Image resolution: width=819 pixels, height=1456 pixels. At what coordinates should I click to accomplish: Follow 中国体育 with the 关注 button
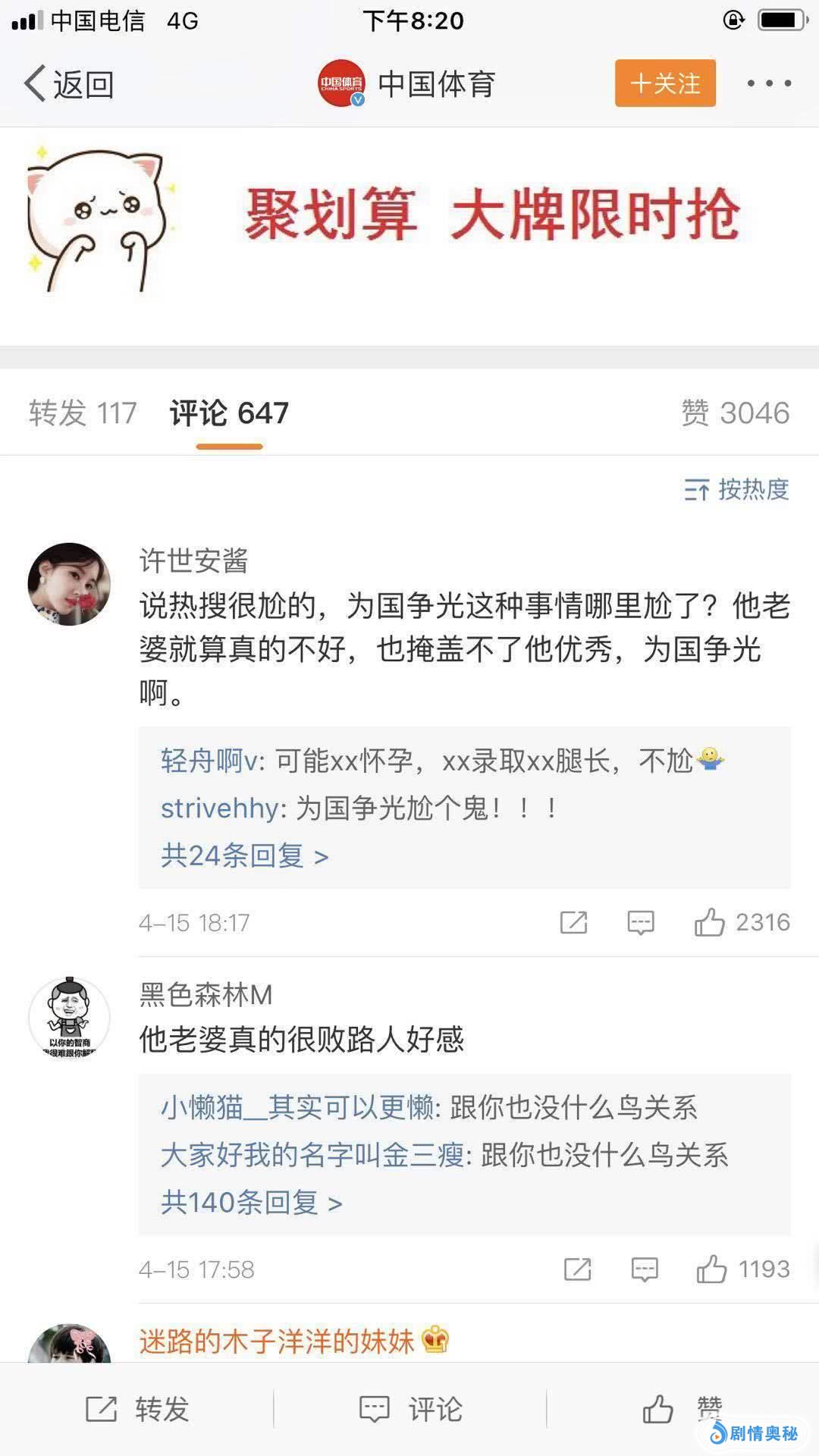[x=665, y=83]
